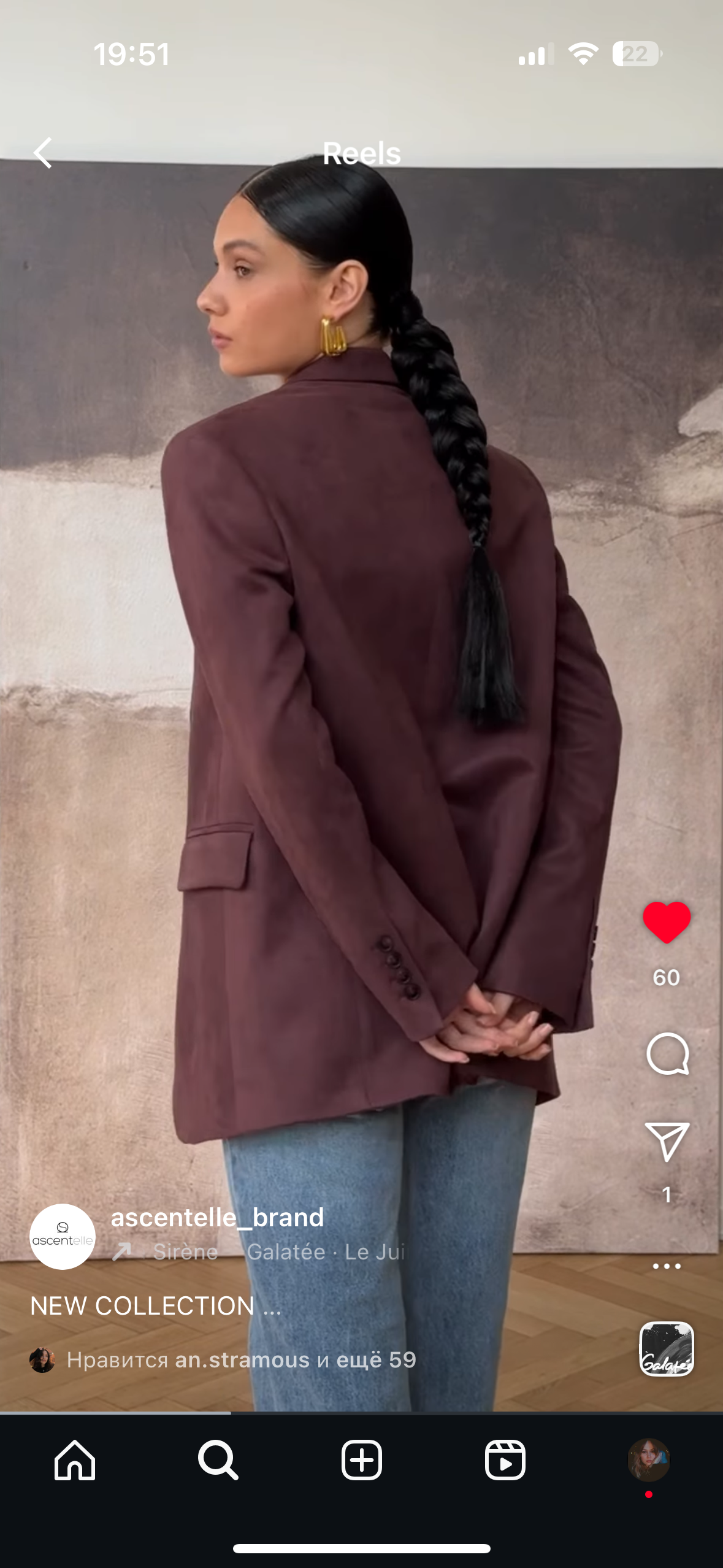
Task: Open the comments on this reel
Action: coord(667,1054)
